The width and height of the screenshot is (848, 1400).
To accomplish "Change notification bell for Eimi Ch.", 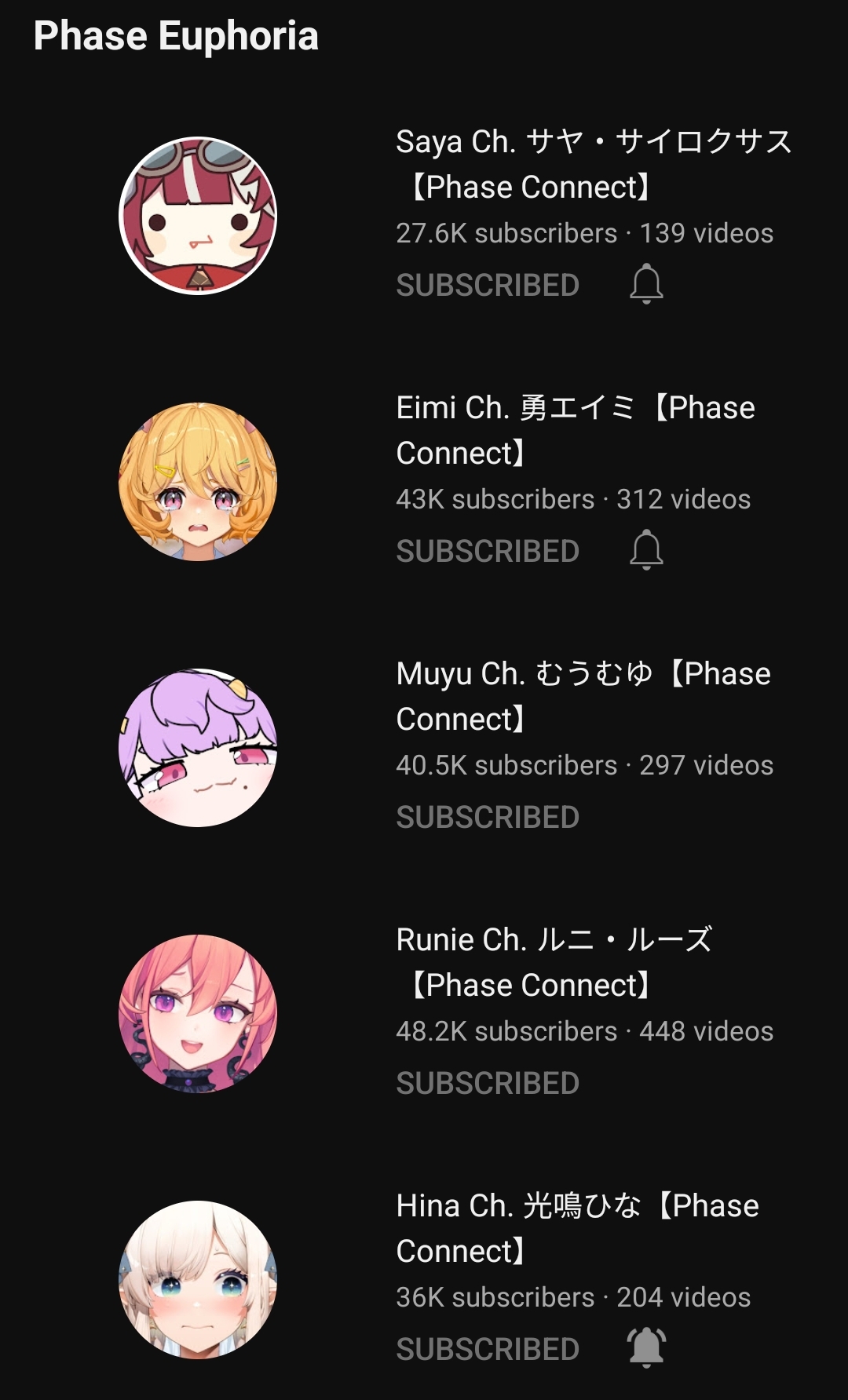I will [646, 550].
